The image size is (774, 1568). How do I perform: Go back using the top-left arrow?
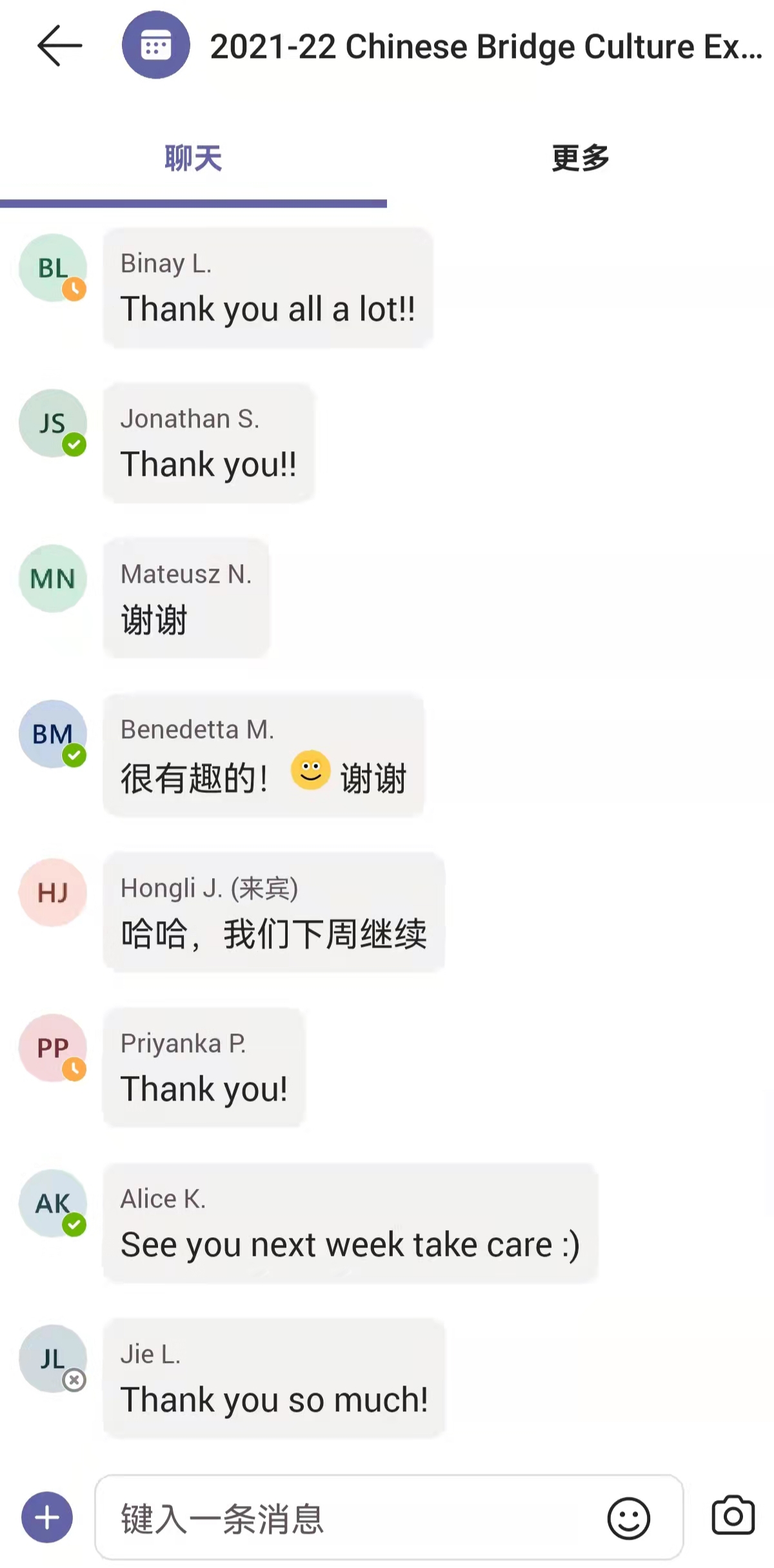pos(59,46)
